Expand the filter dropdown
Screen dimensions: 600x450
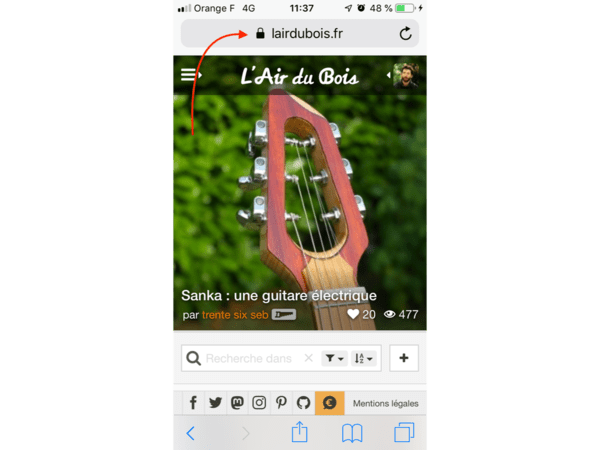coord(334,358)
